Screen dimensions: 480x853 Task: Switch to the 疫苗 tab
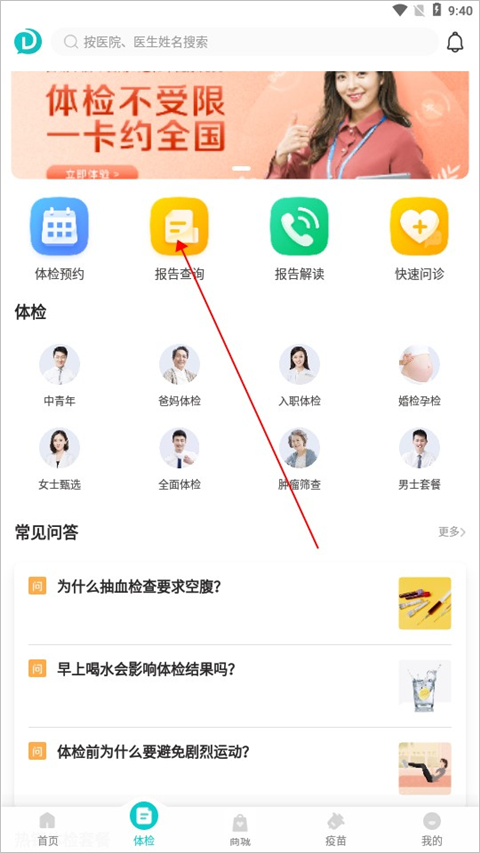(x=336, y=829)
